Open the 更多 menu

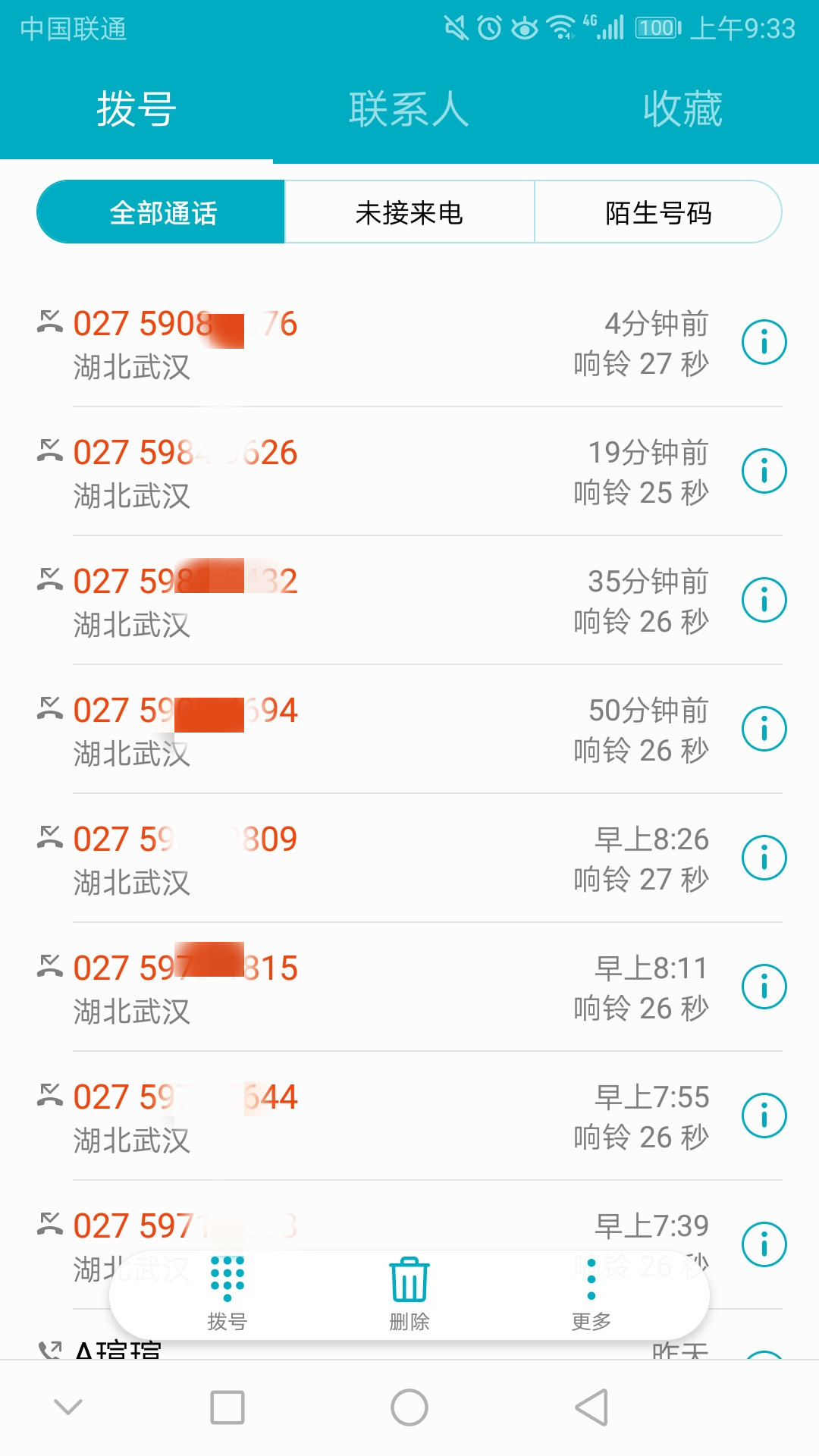(x=591, y=1294)
